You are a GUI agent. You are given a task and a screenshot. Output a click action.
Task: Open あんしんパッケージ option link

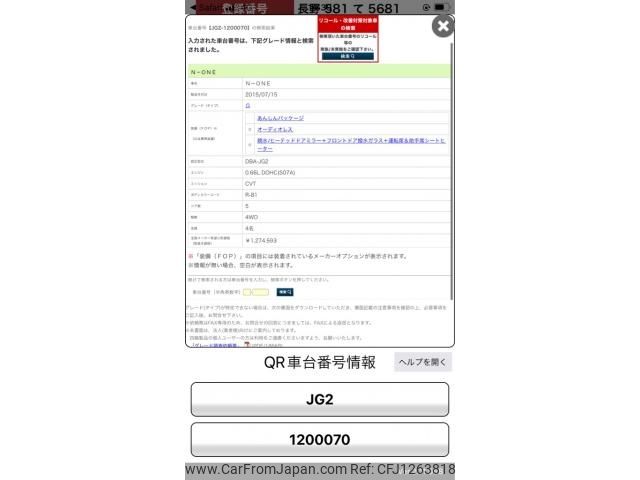tap(280, 118)
